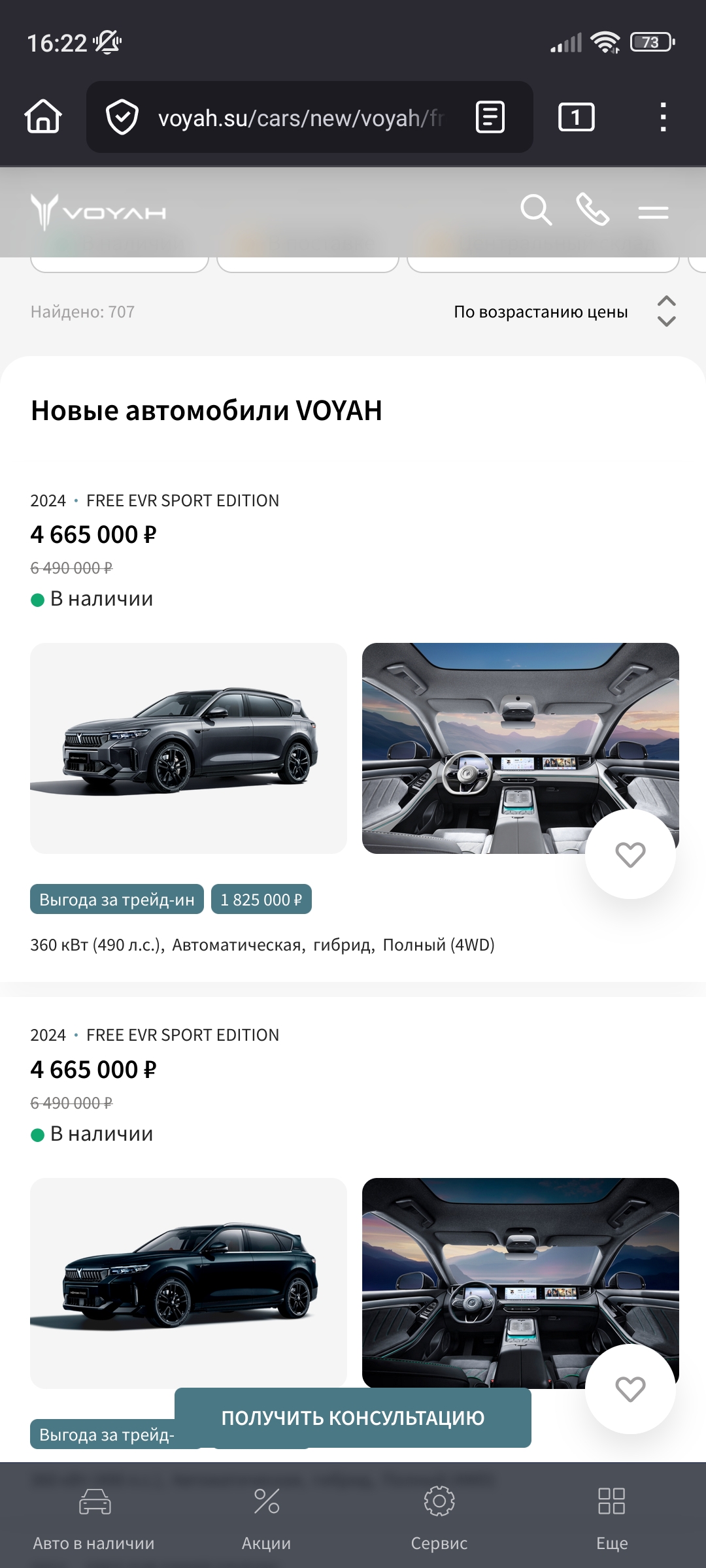Tap the phone call icon
The image size is (706, 1568).
pos(592,210)
